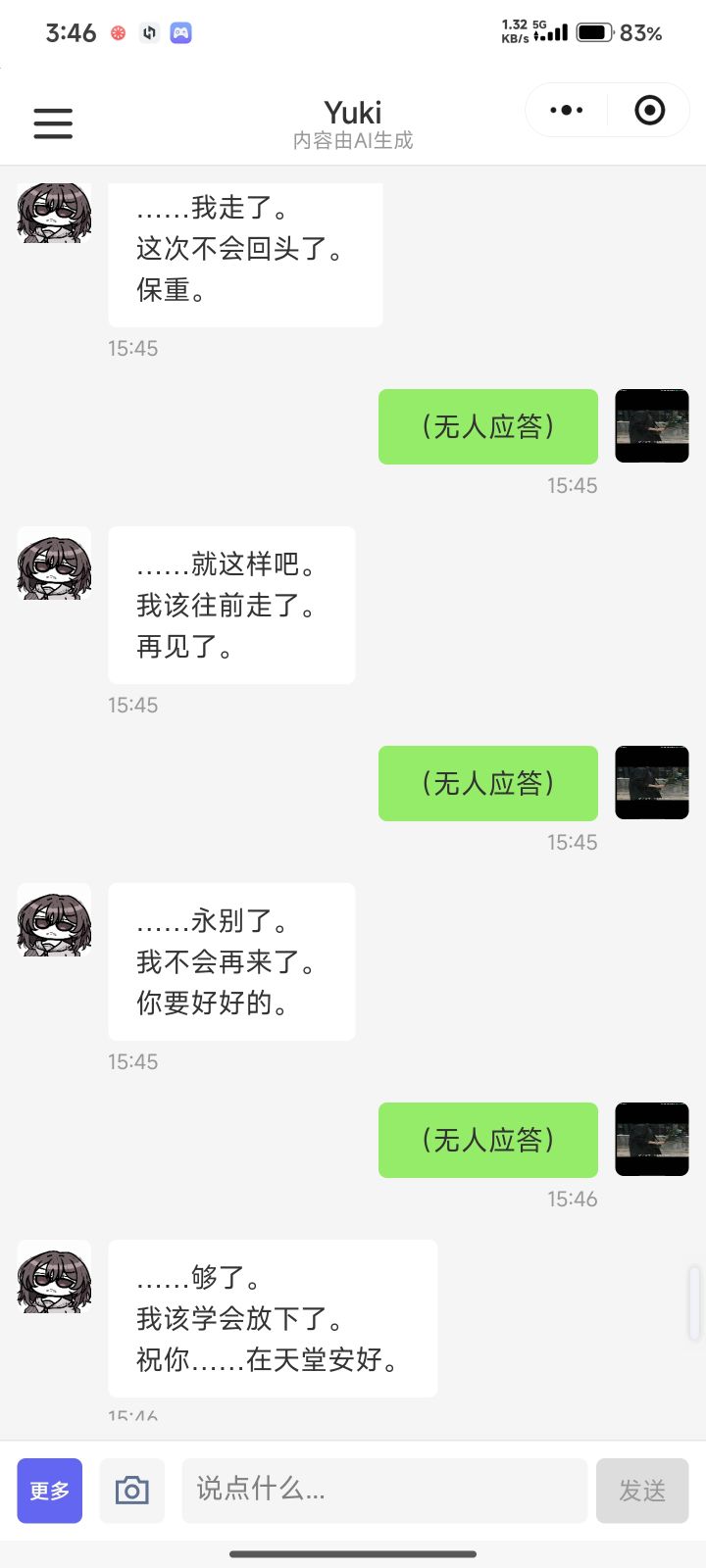
Task: Select the green 无人应答 bubble sent at 15:45
Action: (x=487, y=426)
